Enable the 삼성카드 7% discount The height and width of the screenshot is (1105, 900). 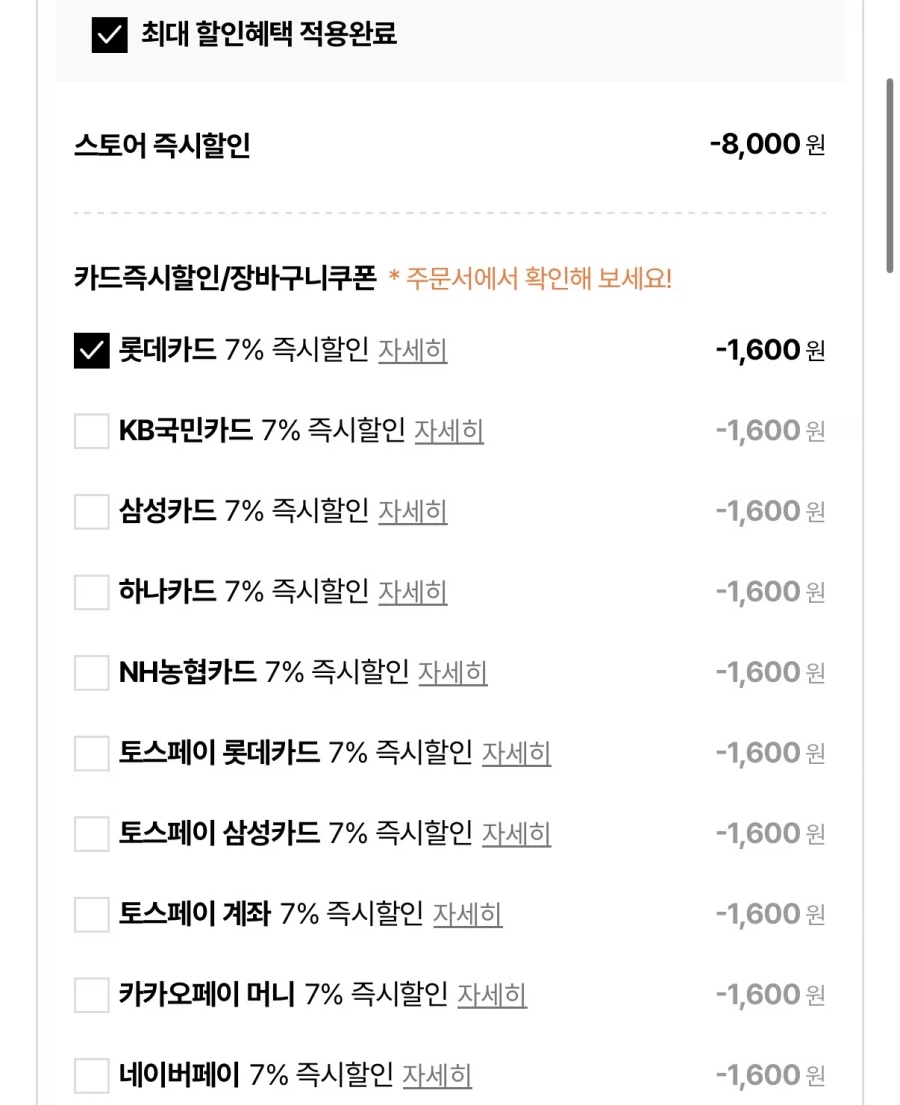coord(89,511)
